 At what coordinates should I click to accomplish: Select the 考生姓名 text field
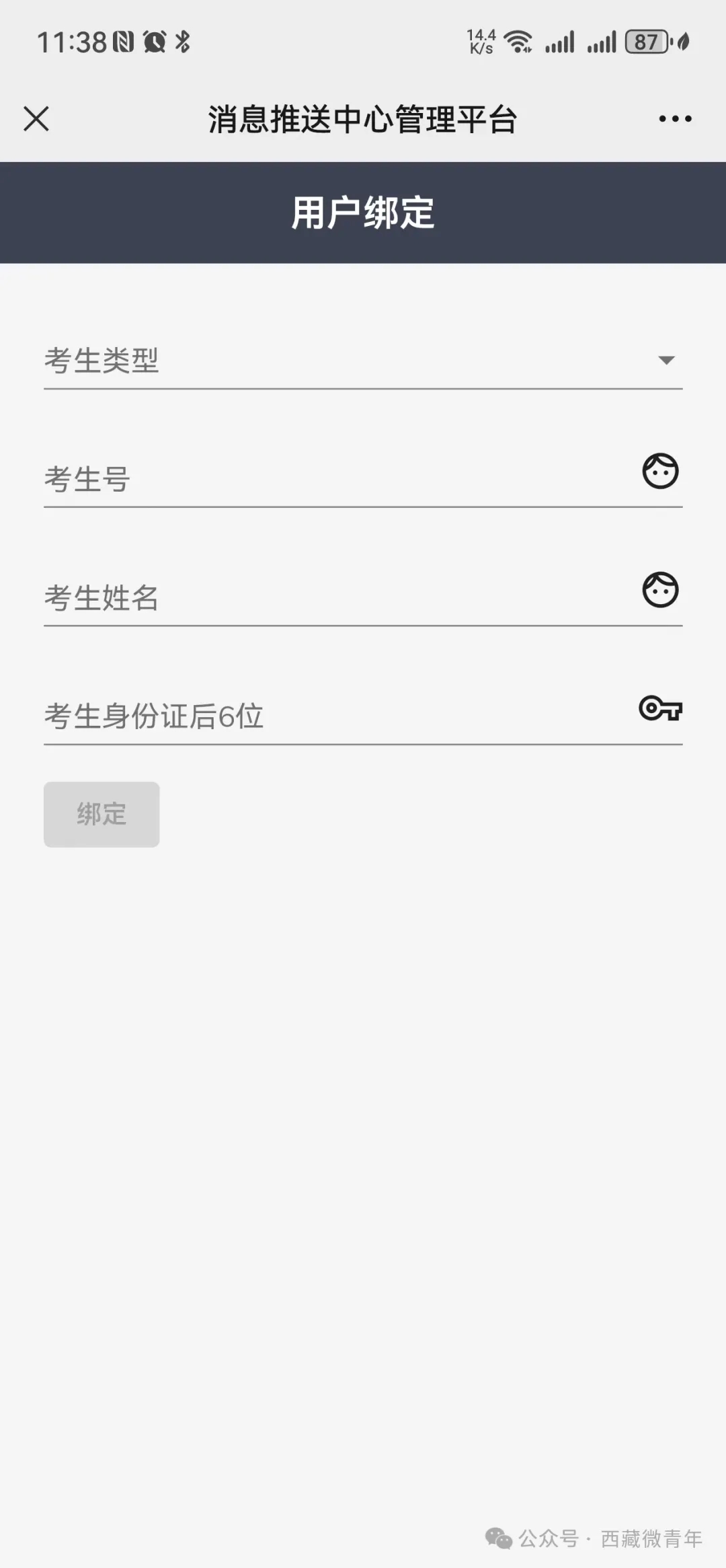[336, 597]
